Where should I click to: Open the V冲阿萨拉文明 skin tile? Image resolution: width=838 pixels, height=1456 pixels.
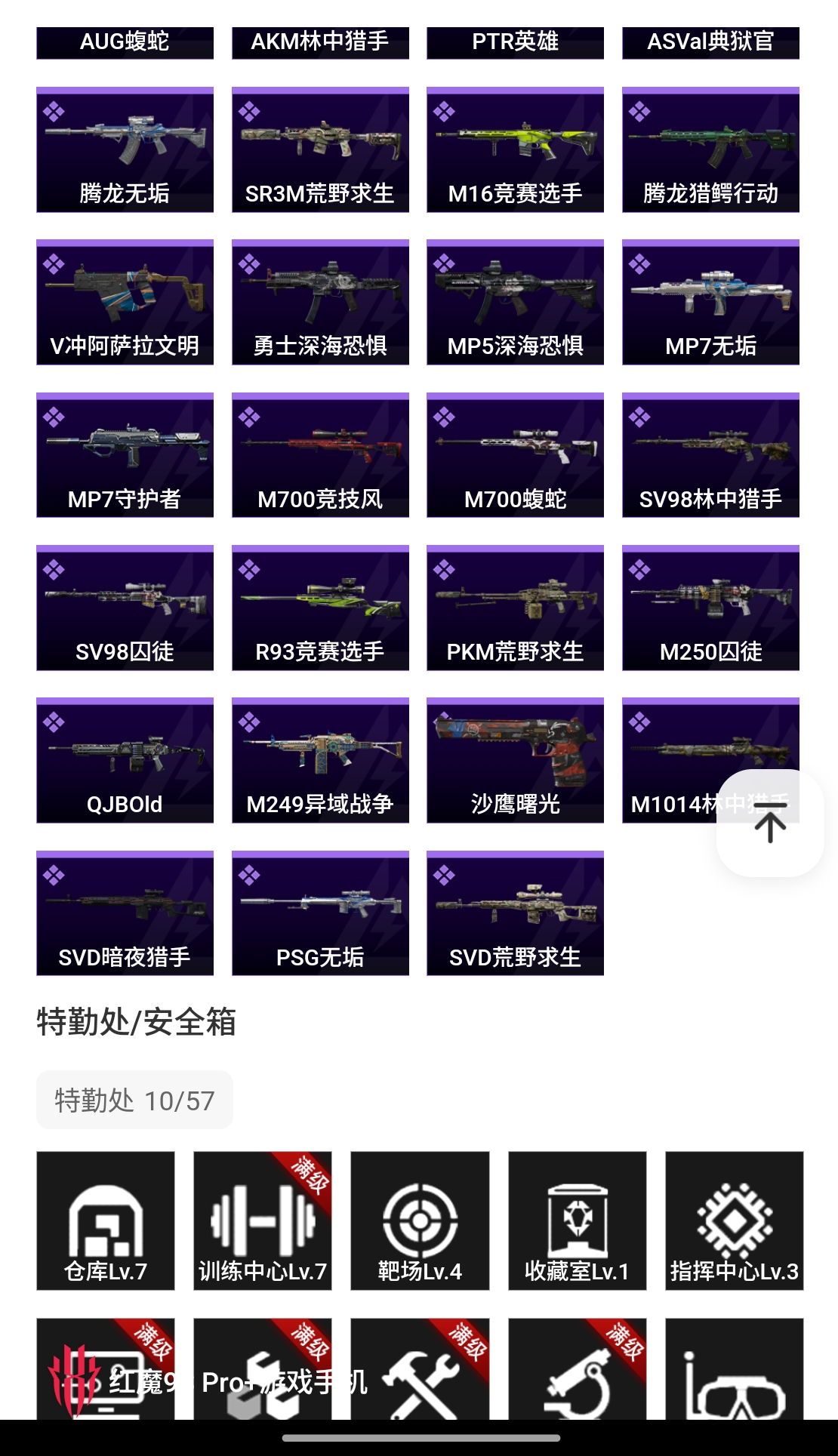click(x=125, y=303)
